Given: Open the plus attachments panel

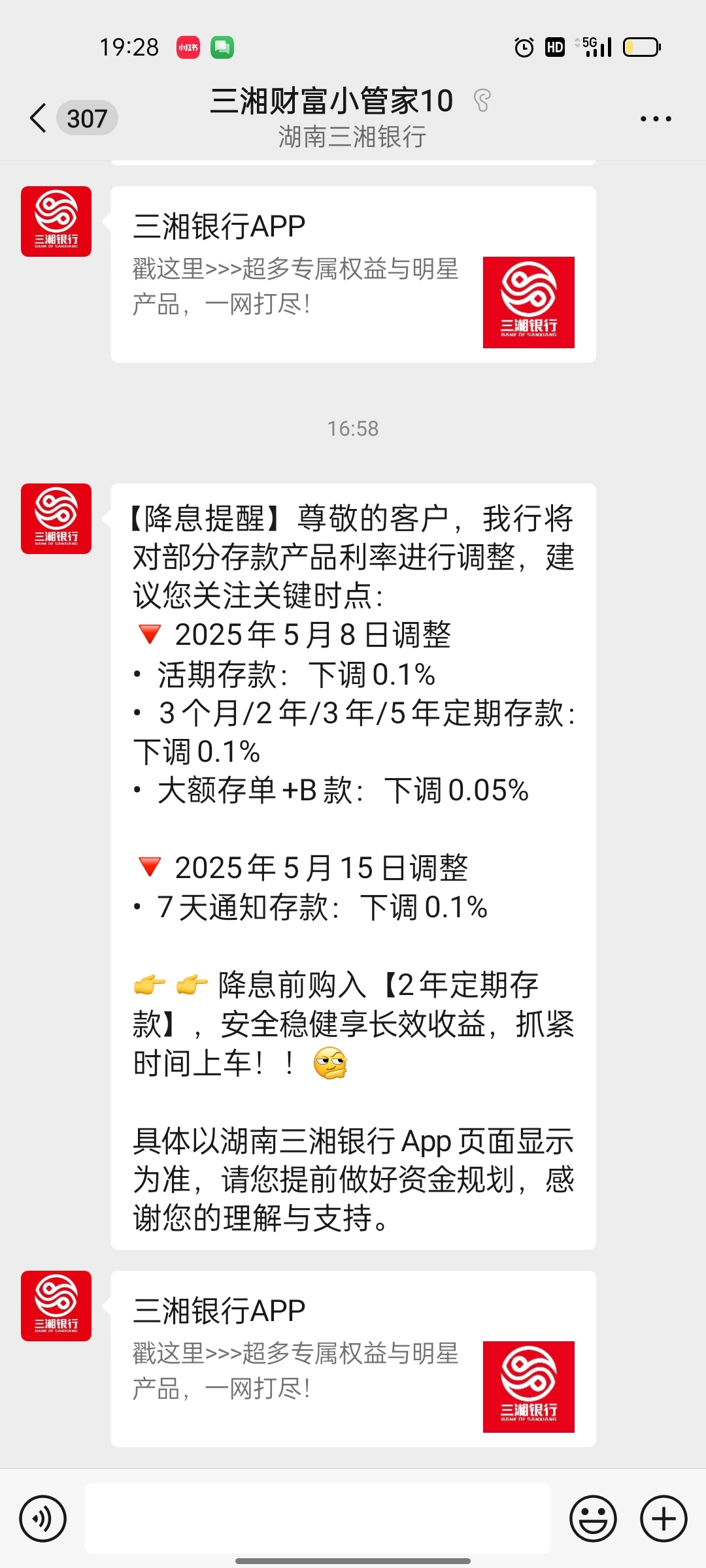Looking at the screenshot, I should 664,1519.
